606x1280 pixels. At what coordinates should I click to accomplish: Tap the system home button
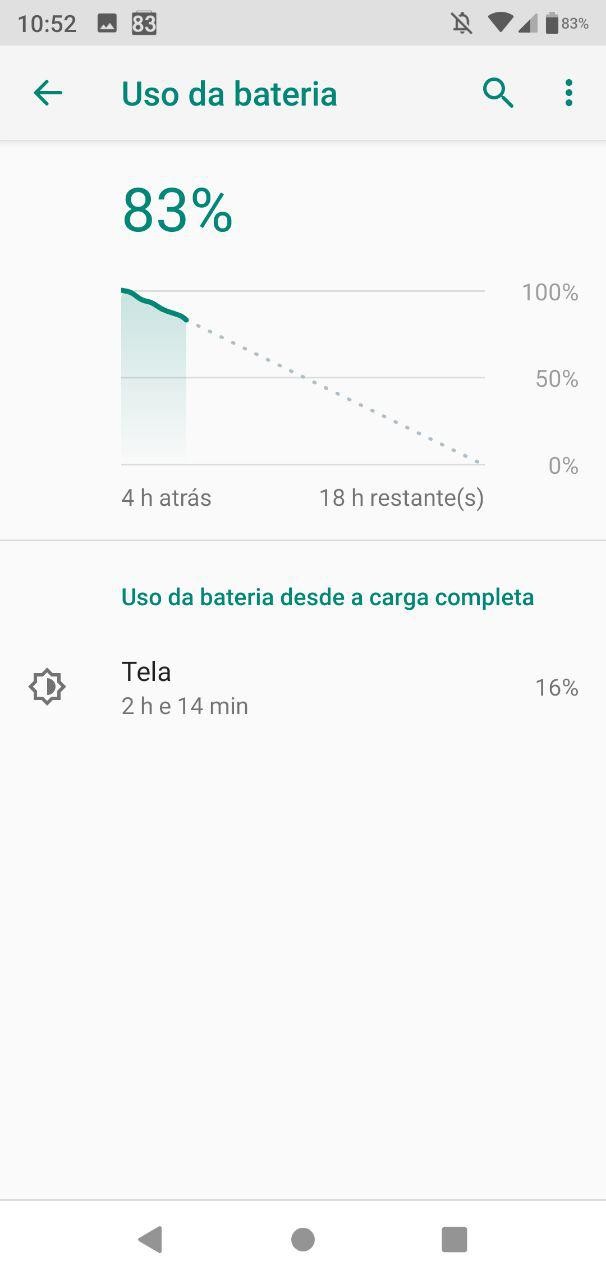click(x=303, y=1240)
